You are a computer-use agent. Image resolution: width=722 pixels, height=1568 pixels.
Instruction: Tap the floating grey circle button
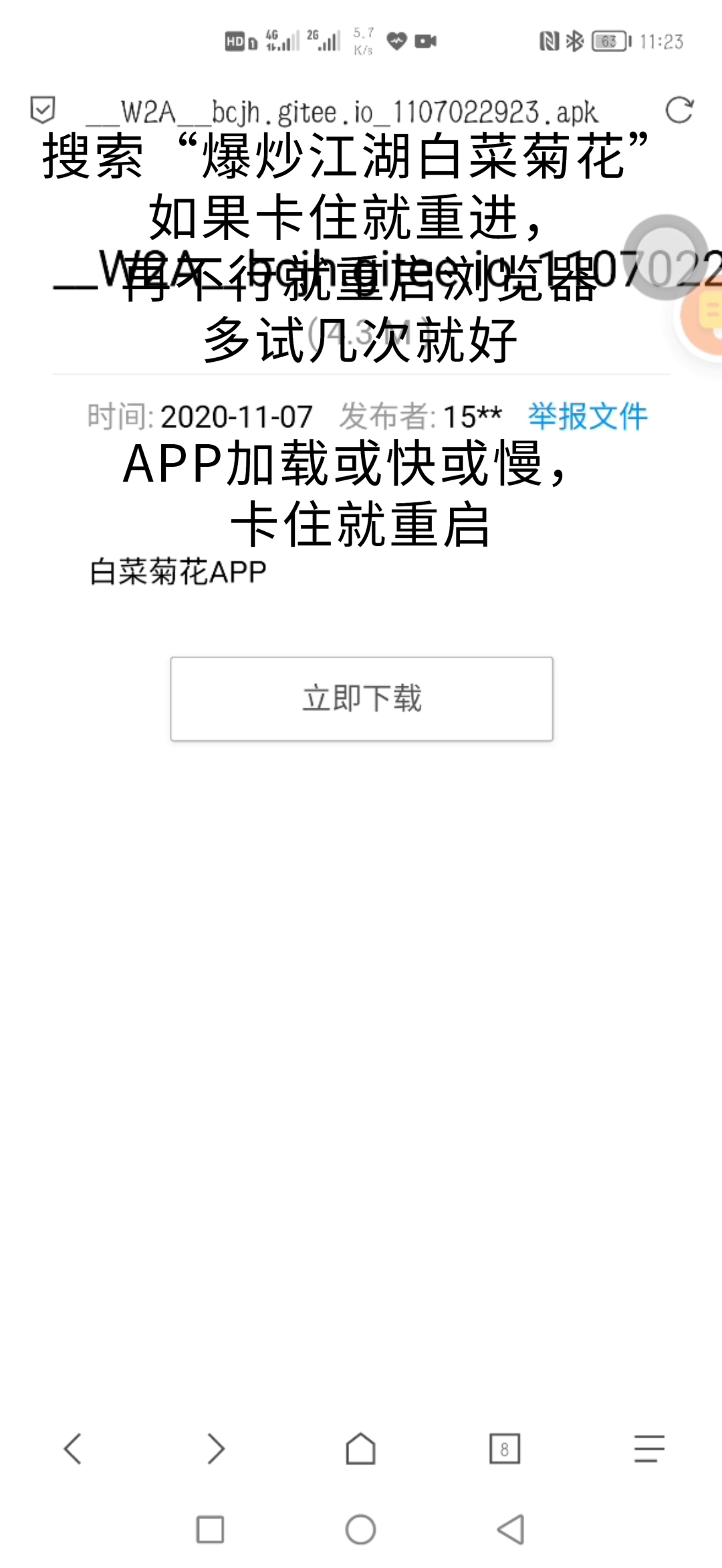click(665, 258)
